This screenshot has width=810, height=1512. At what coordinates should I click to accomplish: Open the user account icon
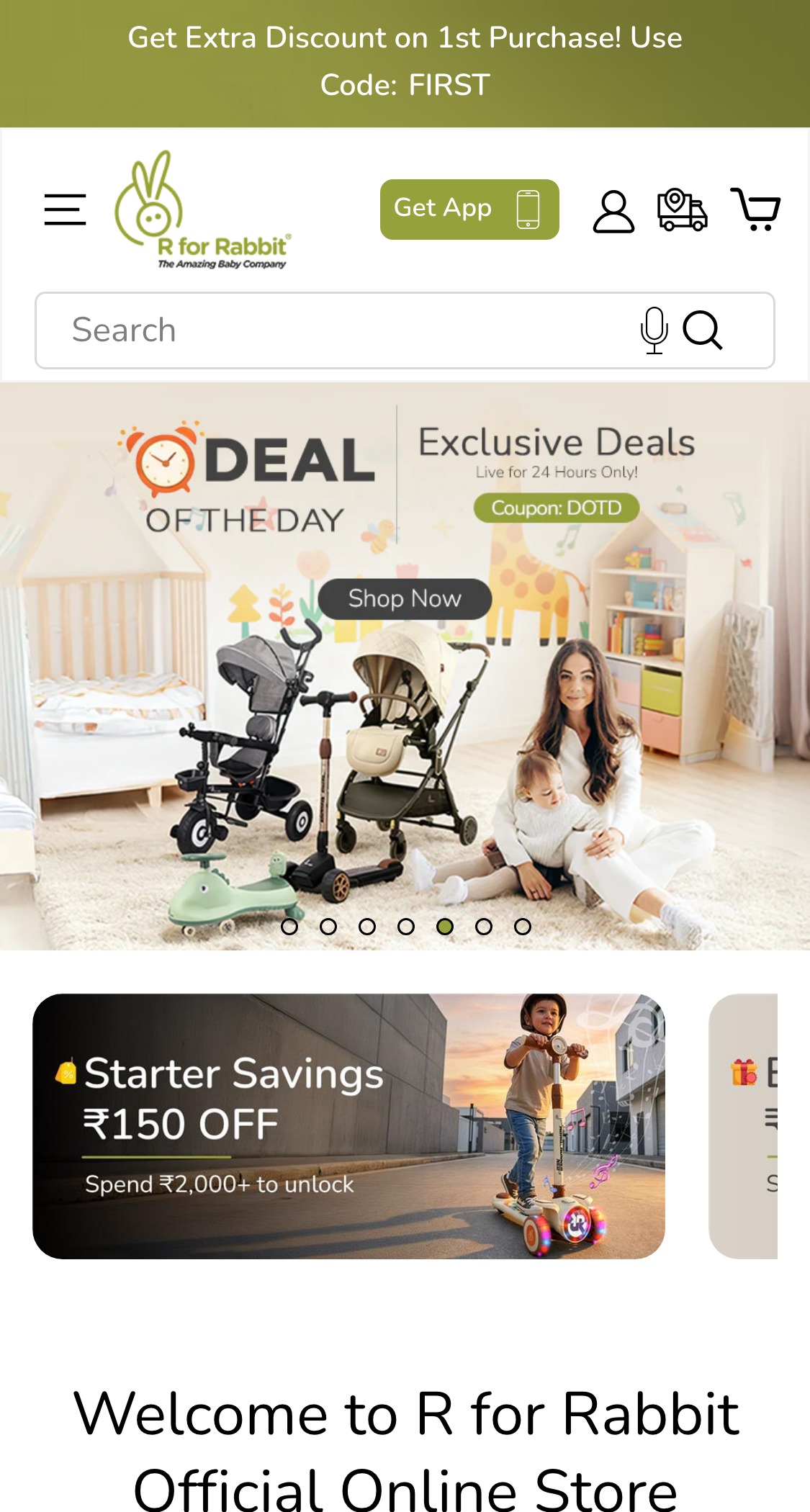[x=613, y=211]
